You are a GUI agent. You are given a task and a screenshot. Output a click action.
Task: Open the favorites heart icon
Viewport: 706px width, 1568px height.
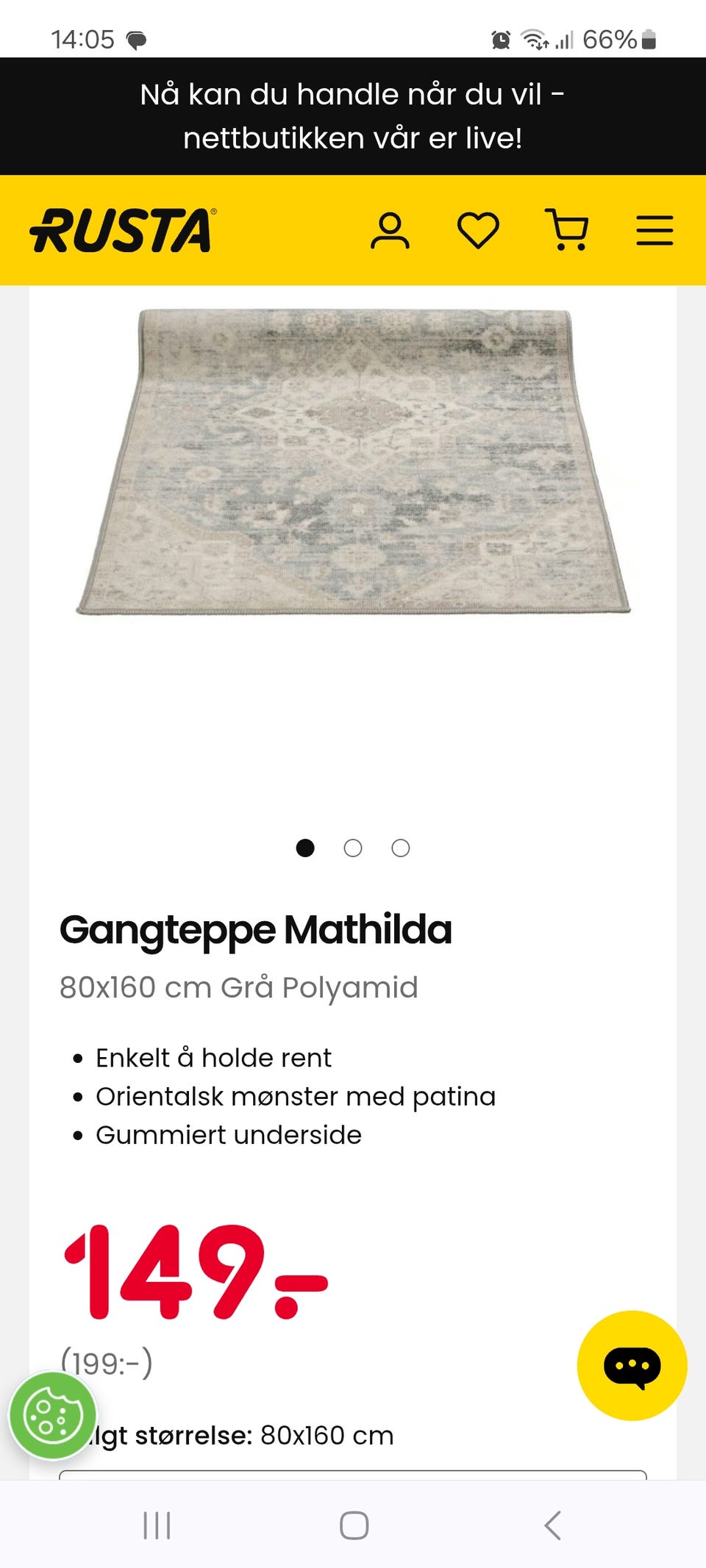(479, 232)
